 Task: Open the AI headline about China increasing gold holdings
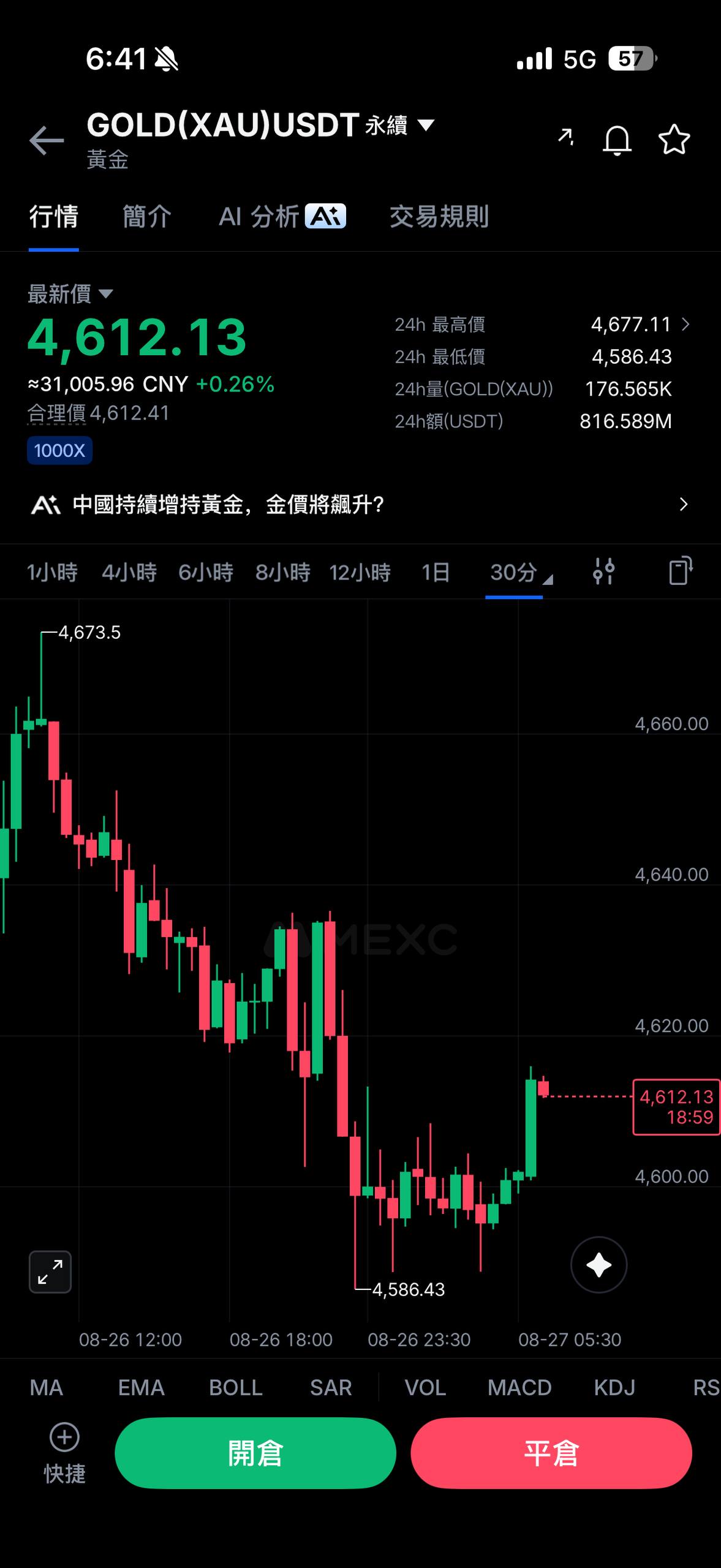(360, 505)
